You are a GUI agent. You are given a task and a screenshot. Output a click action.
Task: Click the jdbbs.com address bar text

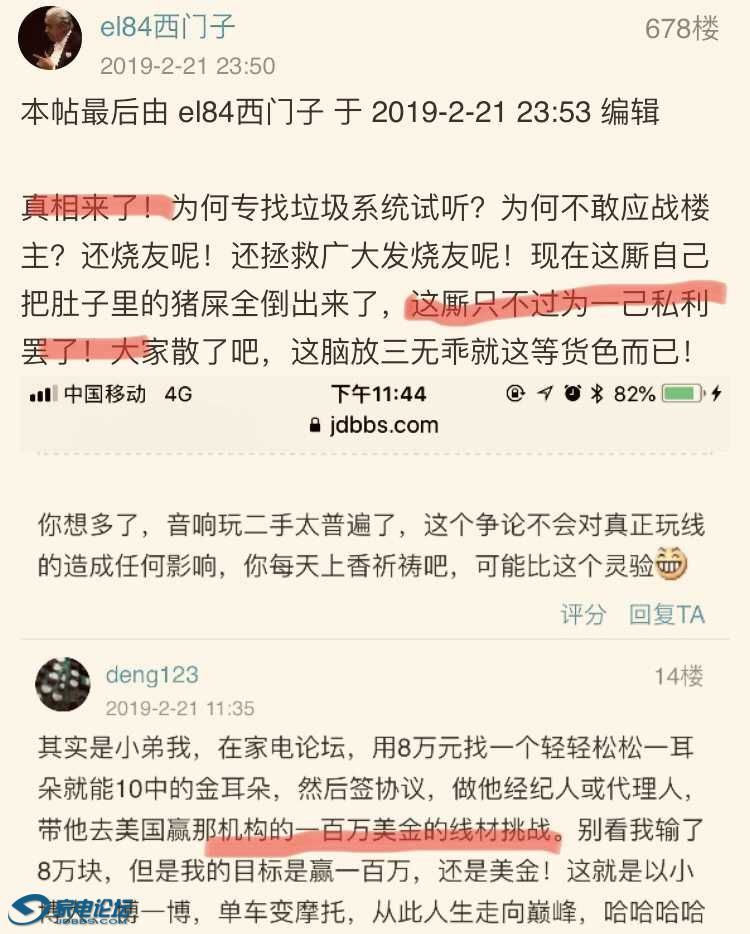pos(384,424)
